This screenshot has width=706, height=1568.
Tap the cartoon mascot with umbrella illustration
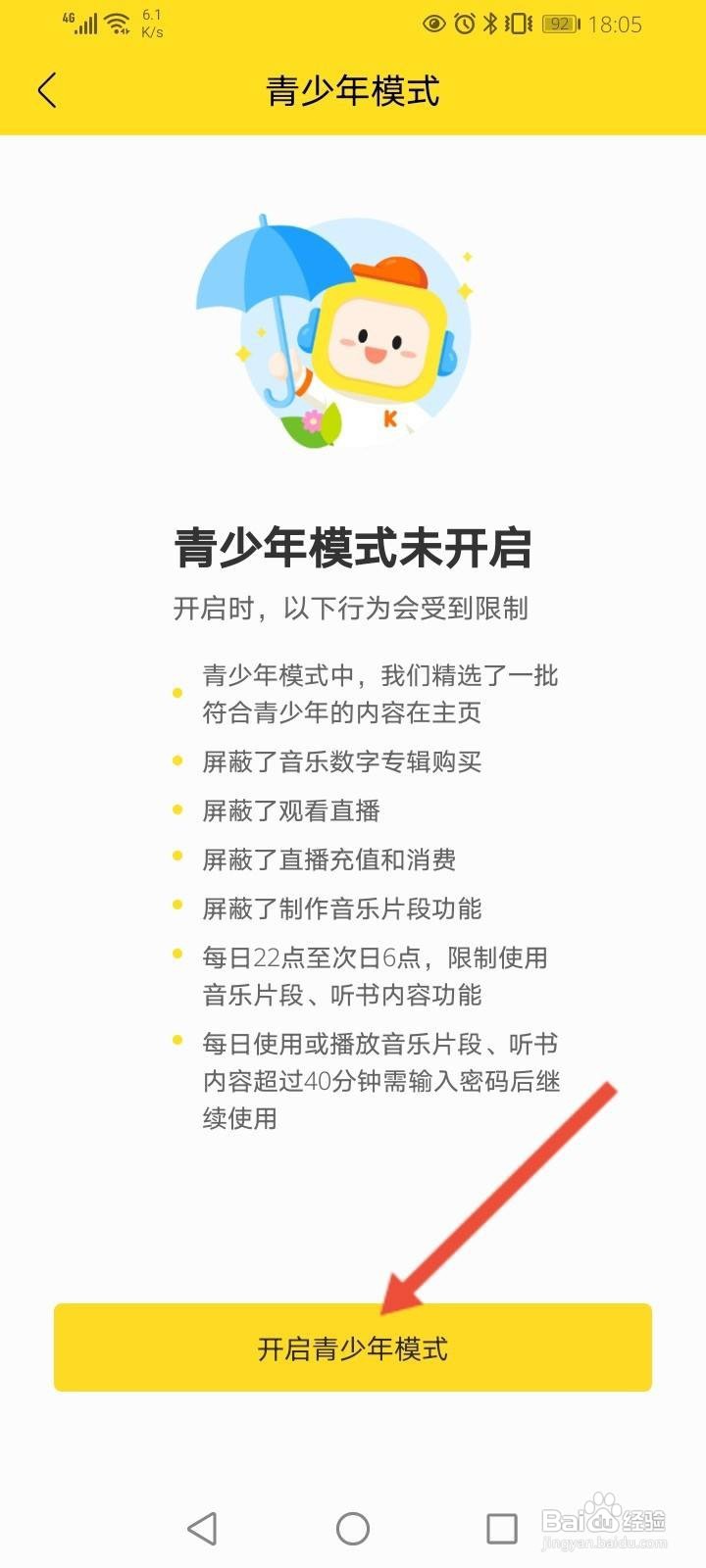click(353, 333)
